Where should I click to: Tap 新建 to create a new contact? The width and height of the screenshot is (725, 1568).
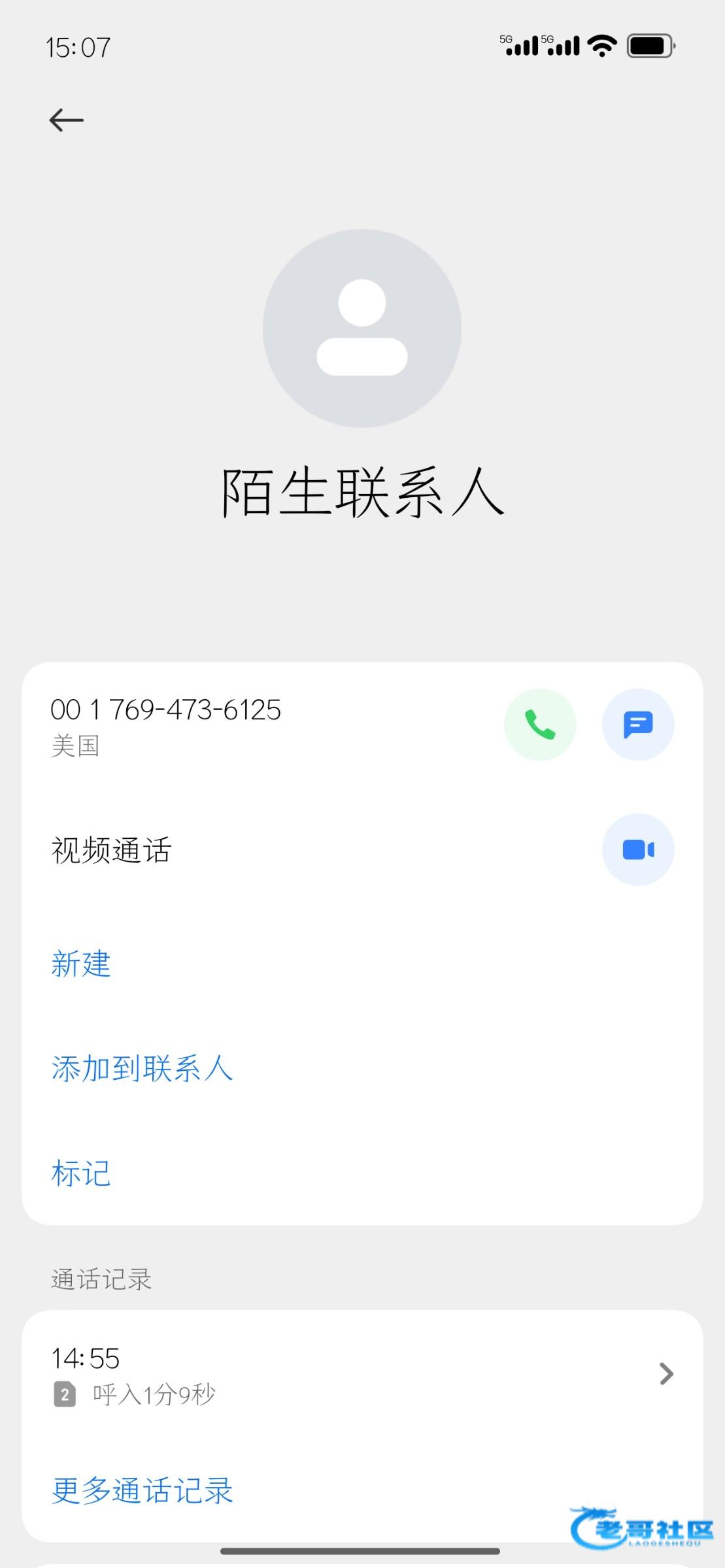click(81, 964)
